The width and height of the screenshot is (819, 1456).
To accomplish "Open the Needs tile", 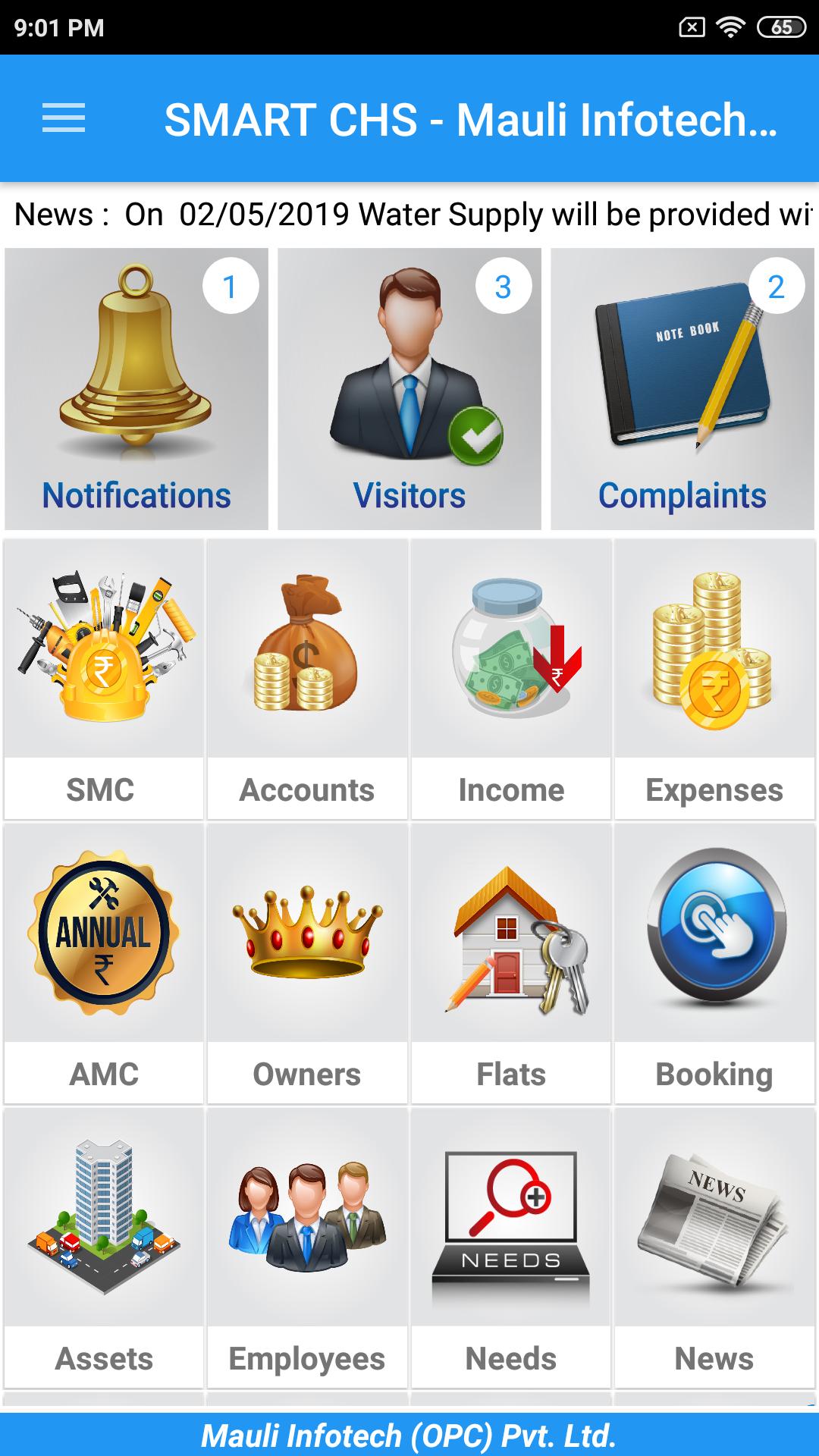I will [x=511, y=1247].
